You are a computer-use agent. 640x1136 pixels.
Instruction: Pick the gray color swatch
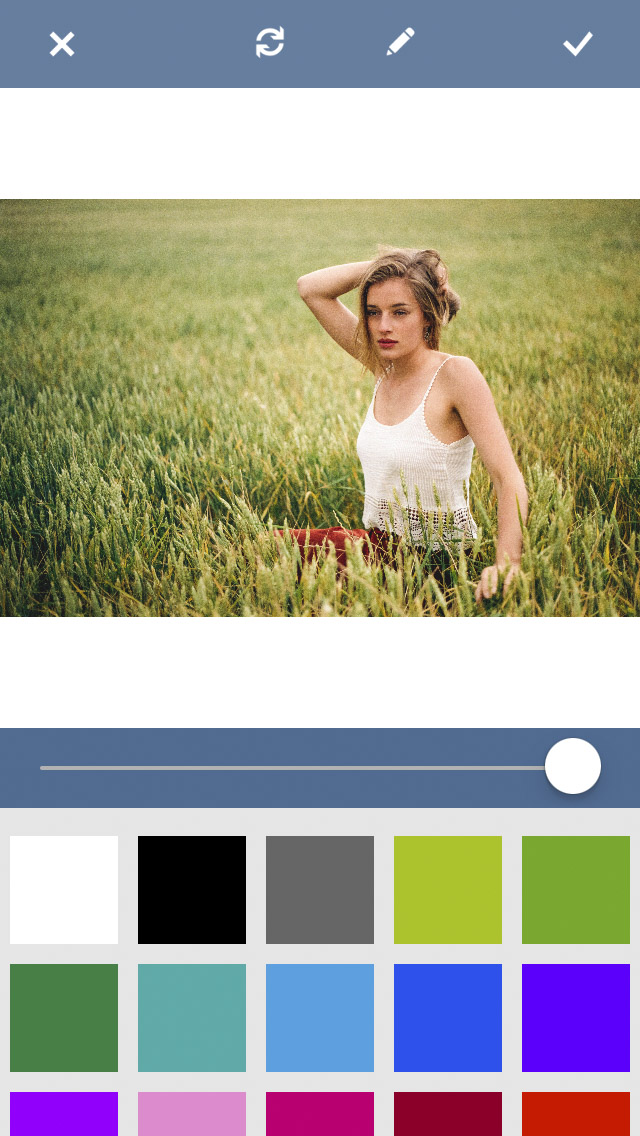coord(320,890)
